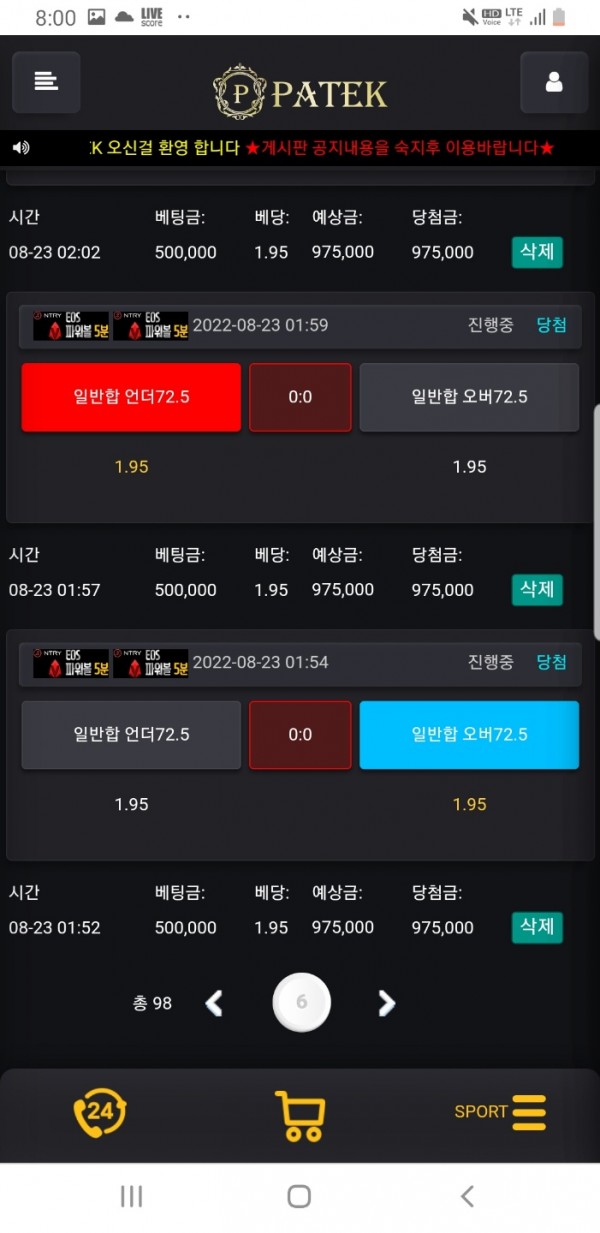Tap the speaker icon beside the notice ticker
Image resolution: width=600 pixels, height=1233 pixels.
click(21, 148)
